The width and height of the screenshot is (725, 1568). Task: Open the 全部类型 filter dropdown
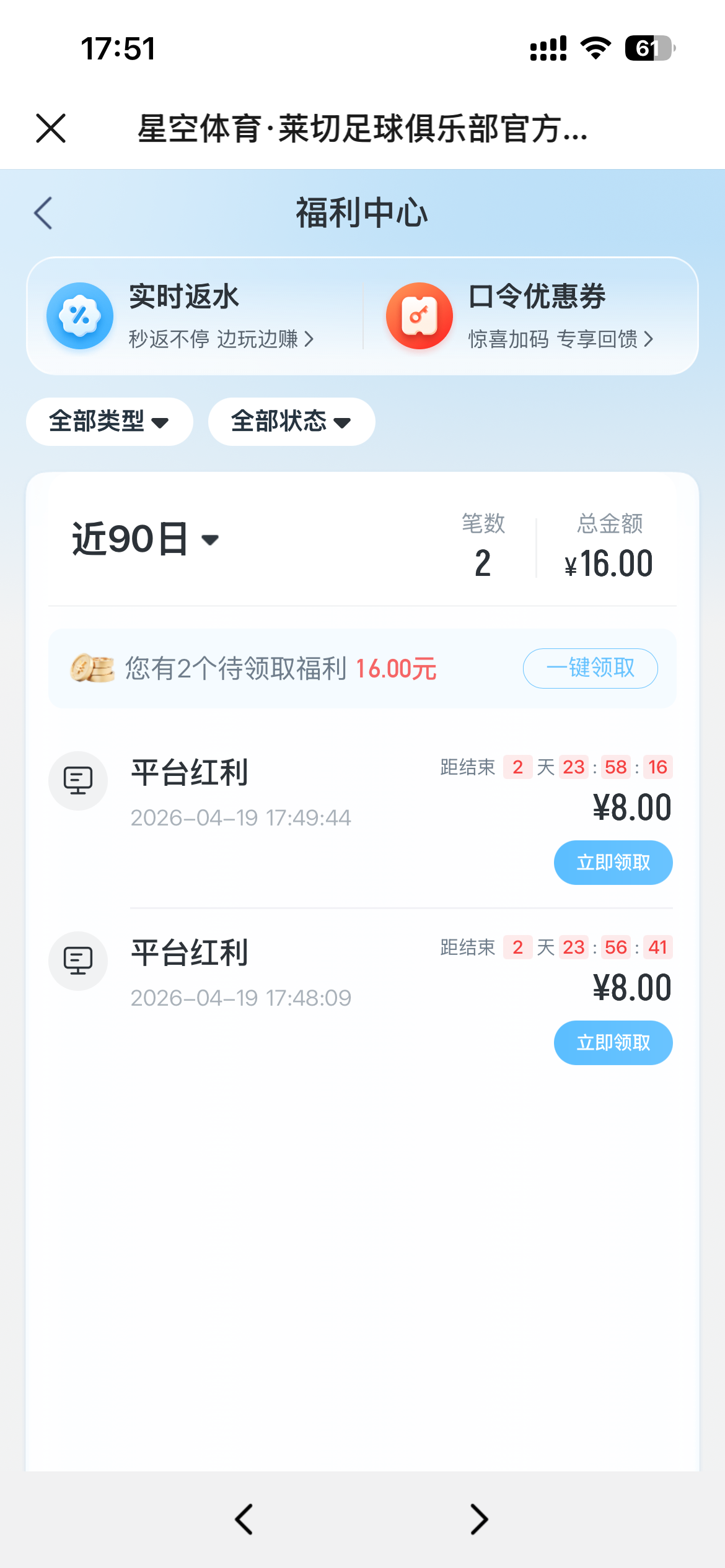coord(109,421)
